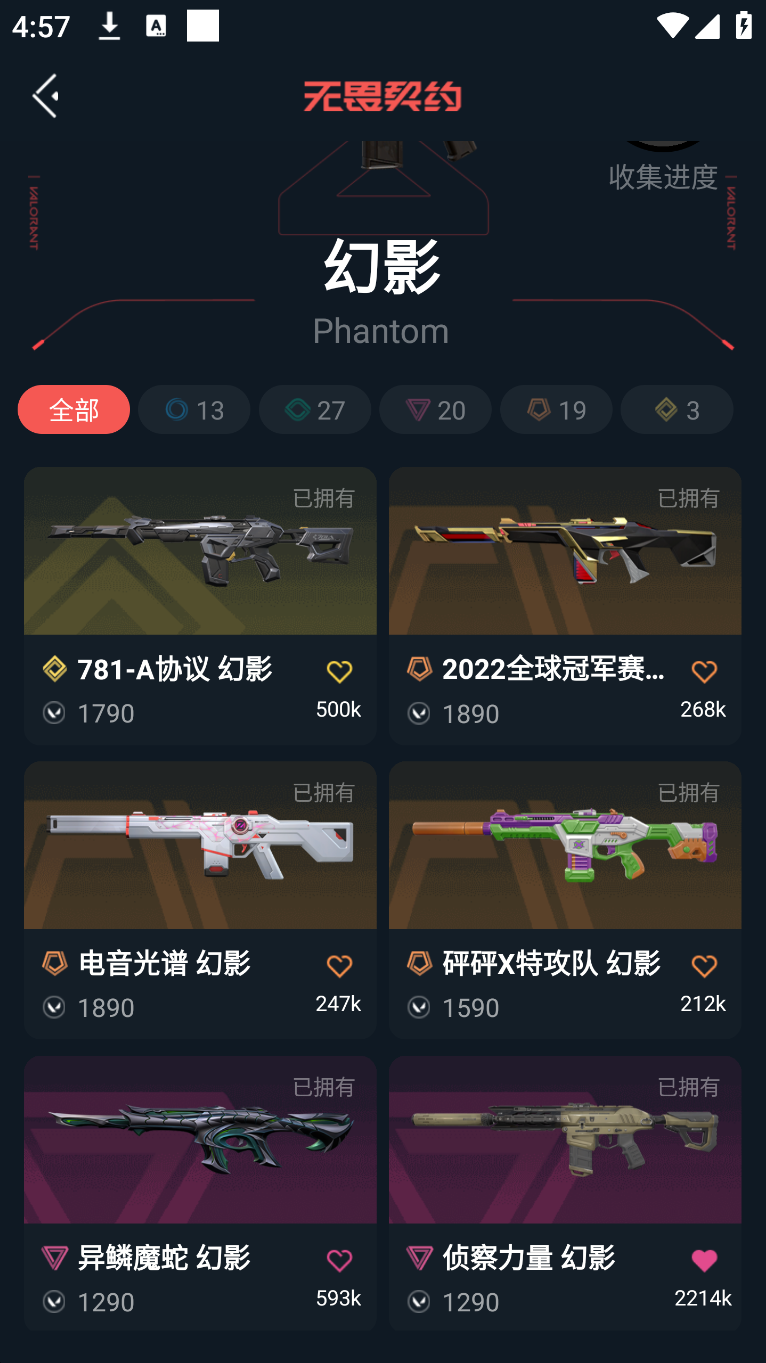Tap the heart on 电音光谱 幻影

pos(339,966)
